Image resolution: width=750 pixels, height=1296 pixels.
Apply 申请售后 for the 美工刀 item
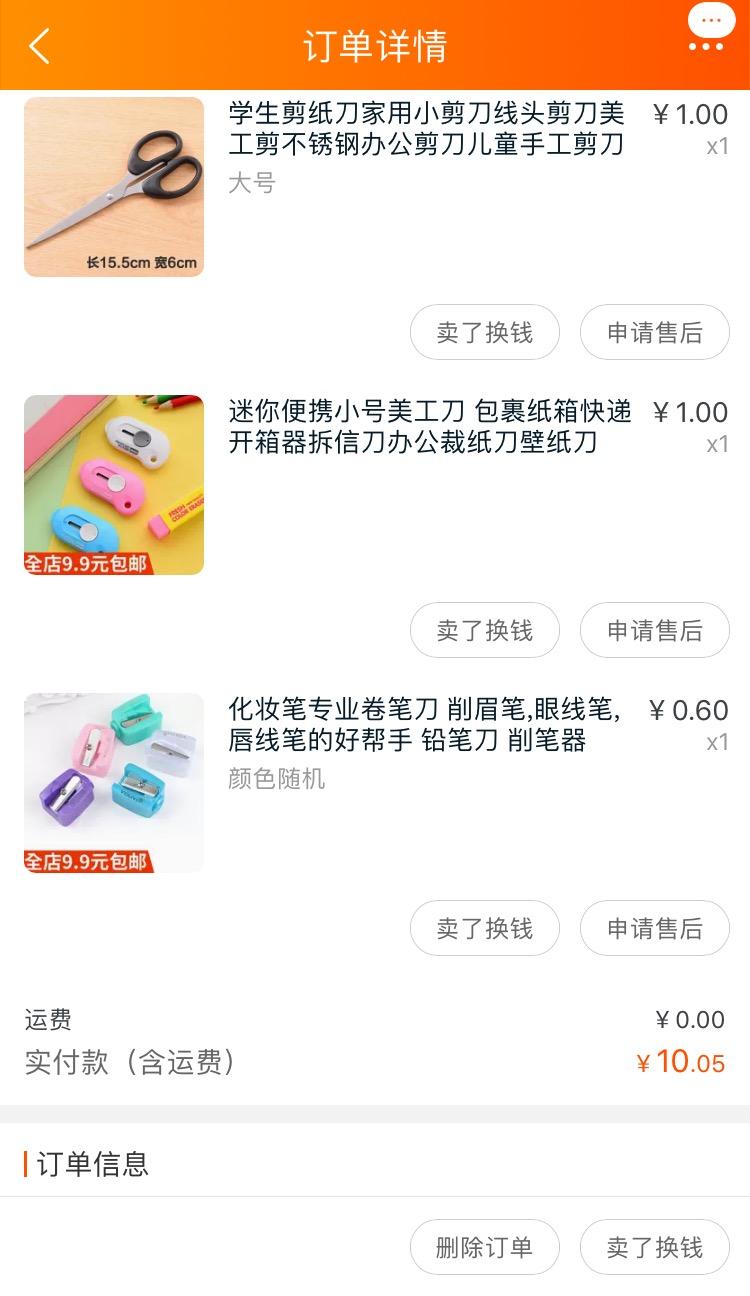pos(655,630)
